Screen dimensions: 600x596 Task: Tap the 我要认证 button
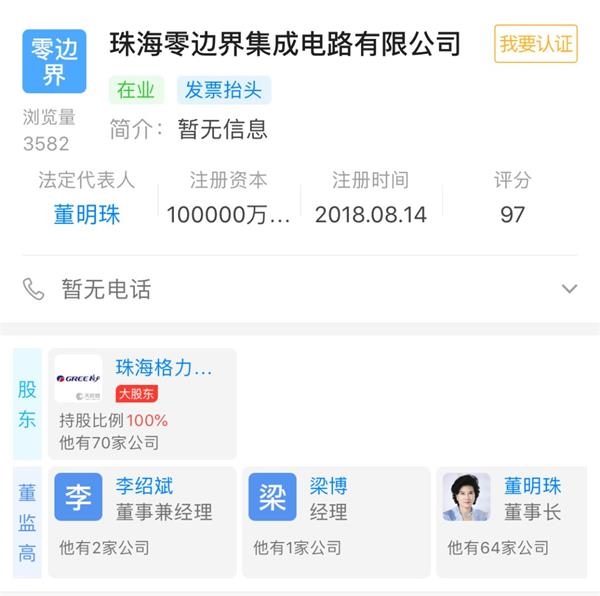click(x=536, y=44)
